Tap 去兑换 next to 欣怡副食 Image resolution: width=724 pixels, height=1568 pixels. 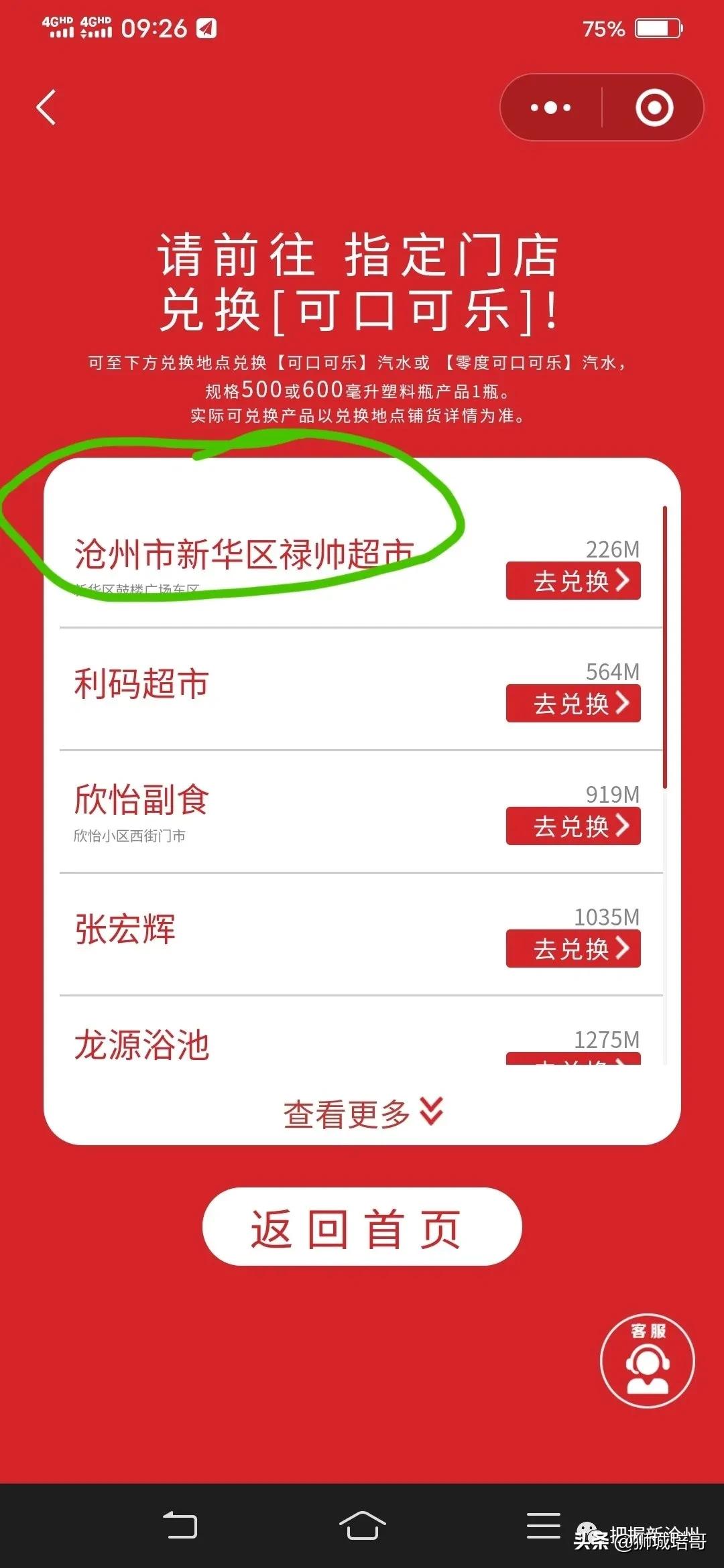(x=572, y=826)
